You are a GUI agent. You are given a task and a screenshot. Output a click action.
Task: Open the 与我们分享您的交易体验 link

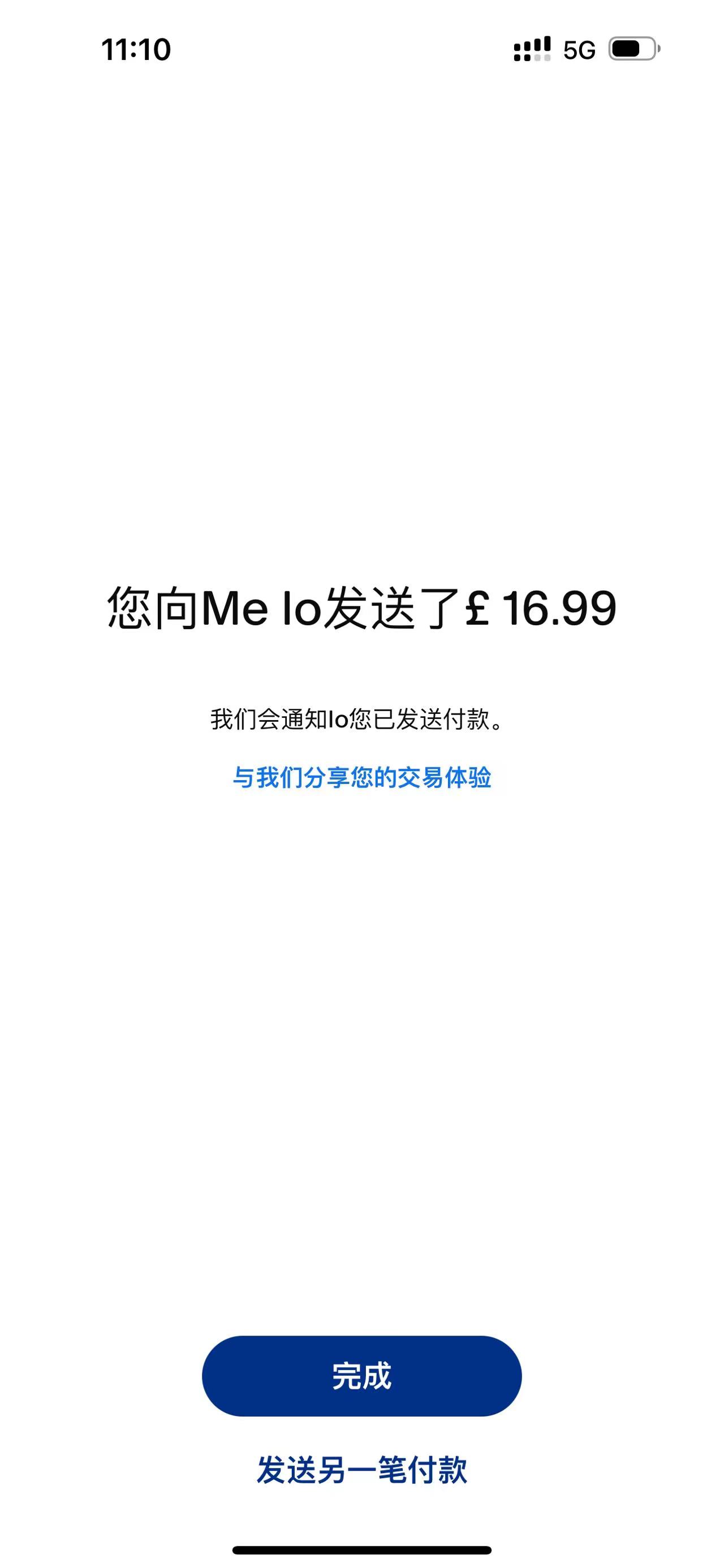click(361, 777)
